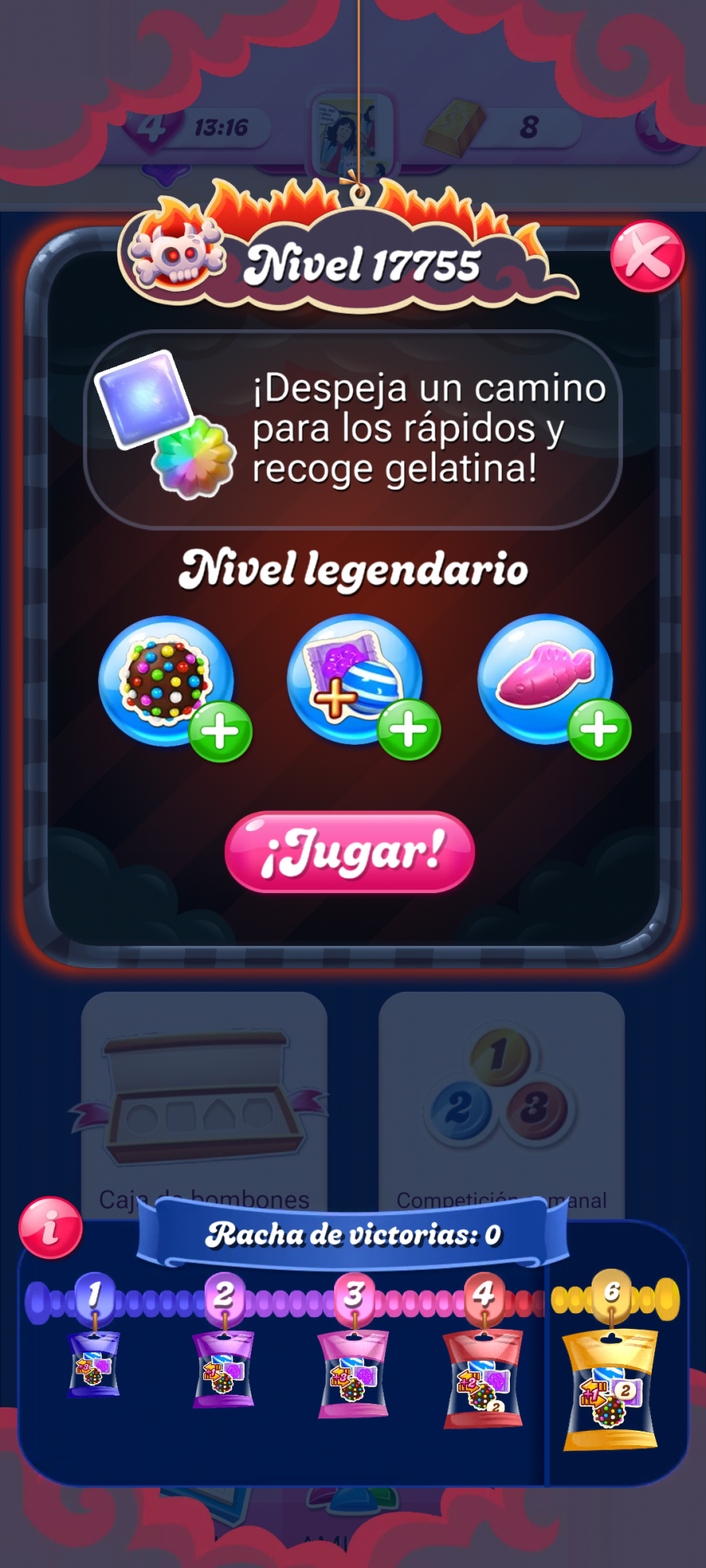The image size is (706, 1568).
Task: Open the win streak info icon
Action: (51, 1228)
